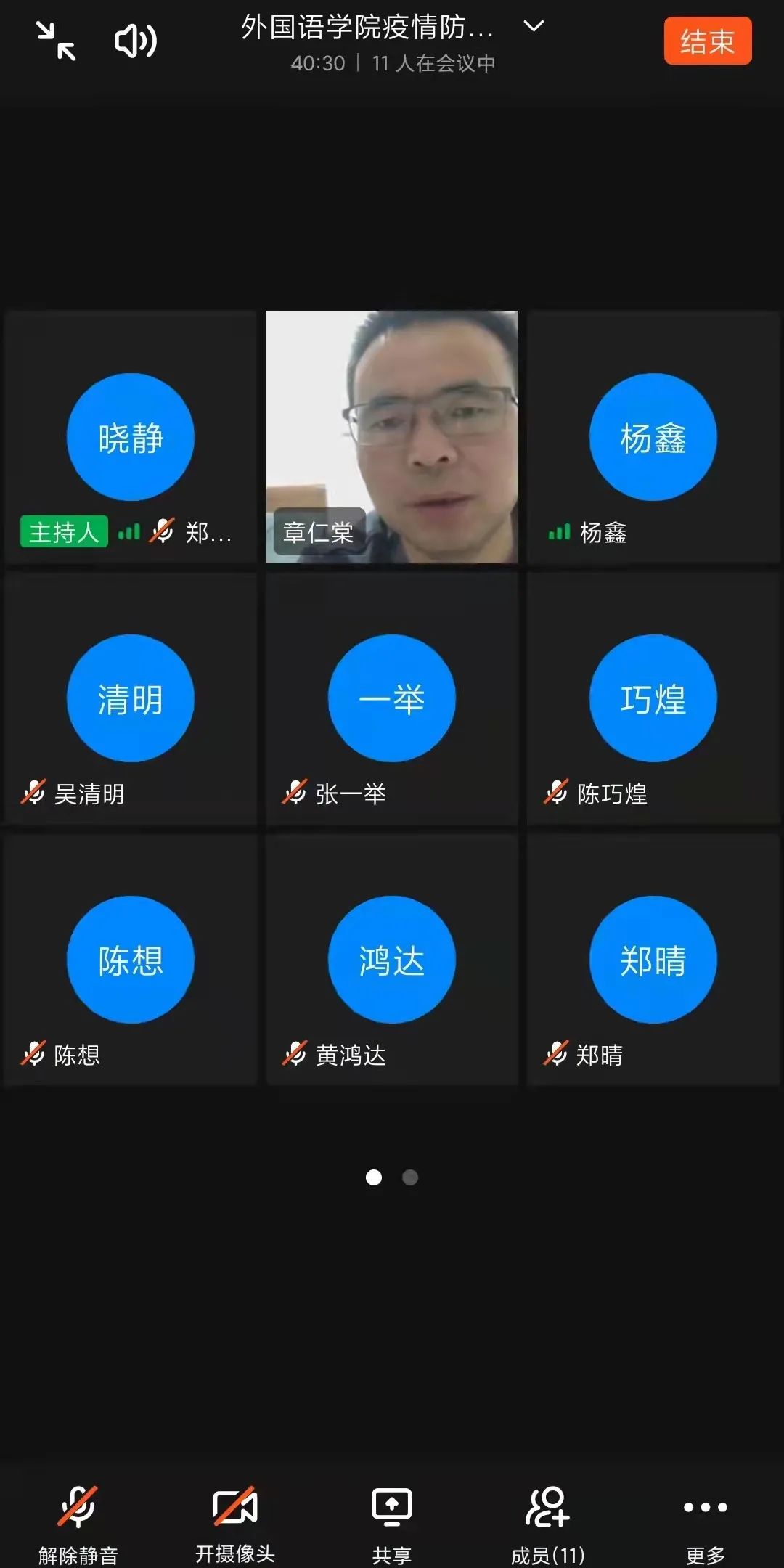
Task: Select 陈想's participant tile
Action: pos(131,959)
